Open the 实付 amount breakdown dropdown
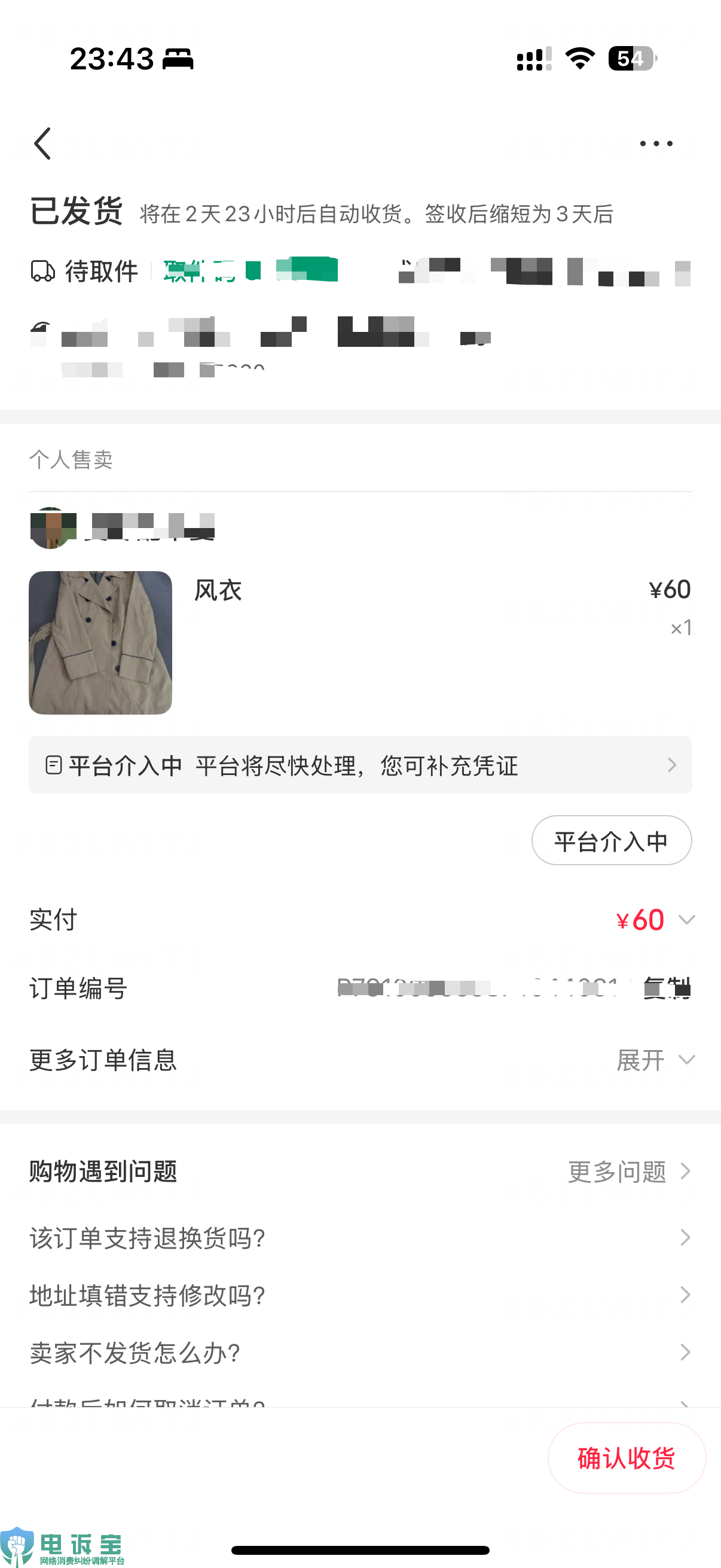Image resolution: width=721 pixels, height=1568 pixels. (686, 919)
